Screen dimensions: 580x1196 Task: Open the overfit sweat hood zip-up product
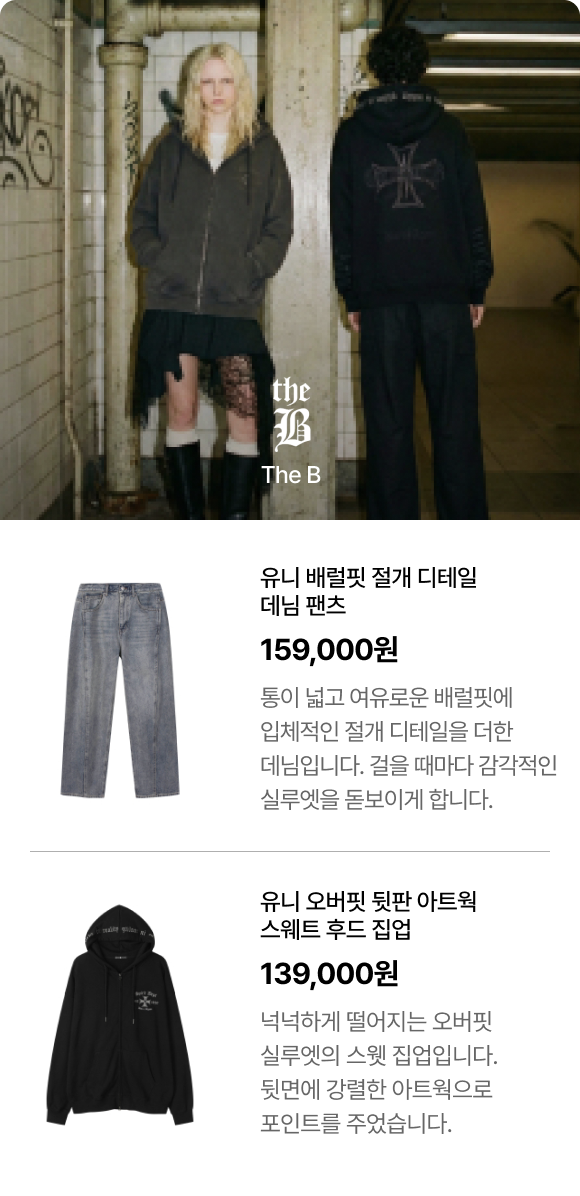(290, 1012)
